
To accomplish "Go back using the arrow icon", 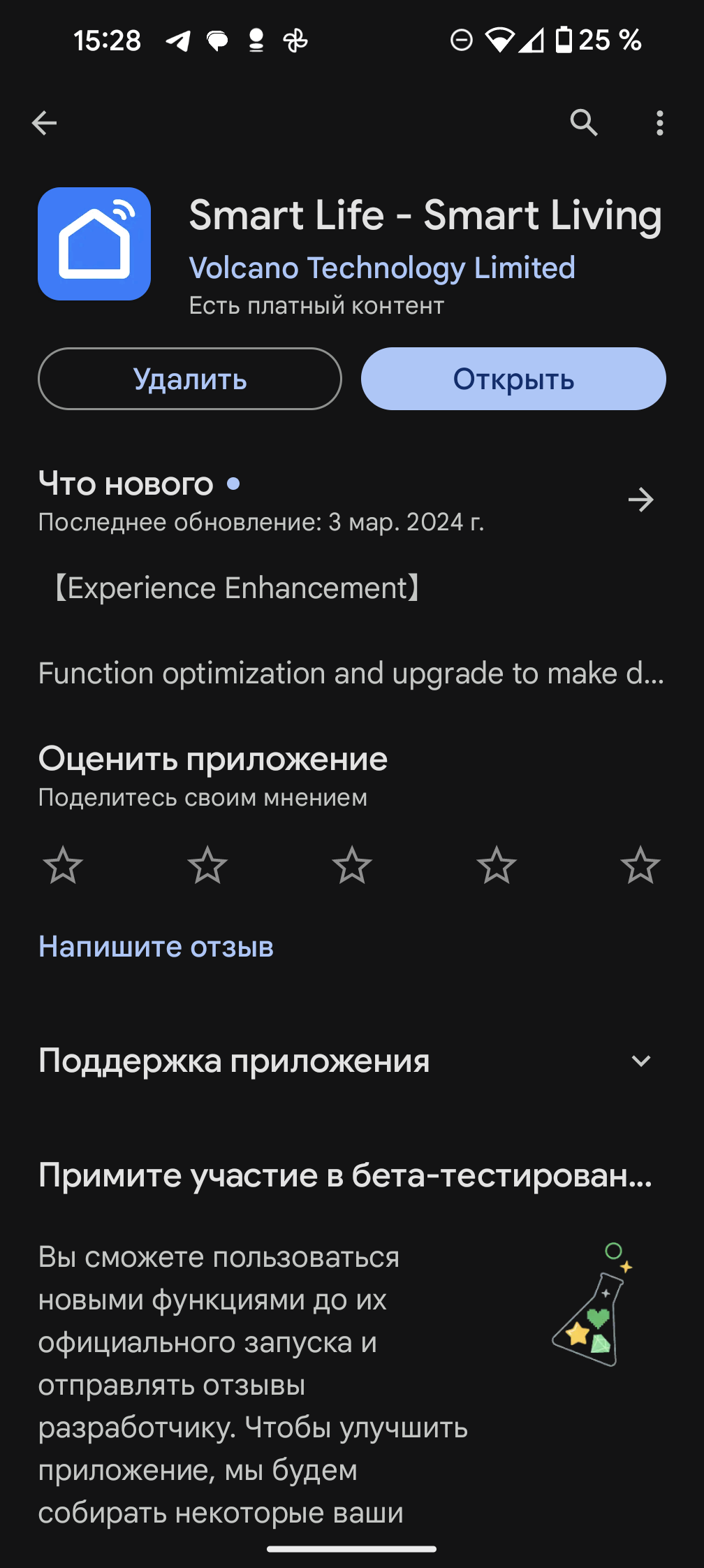I will tap(44, 123).
